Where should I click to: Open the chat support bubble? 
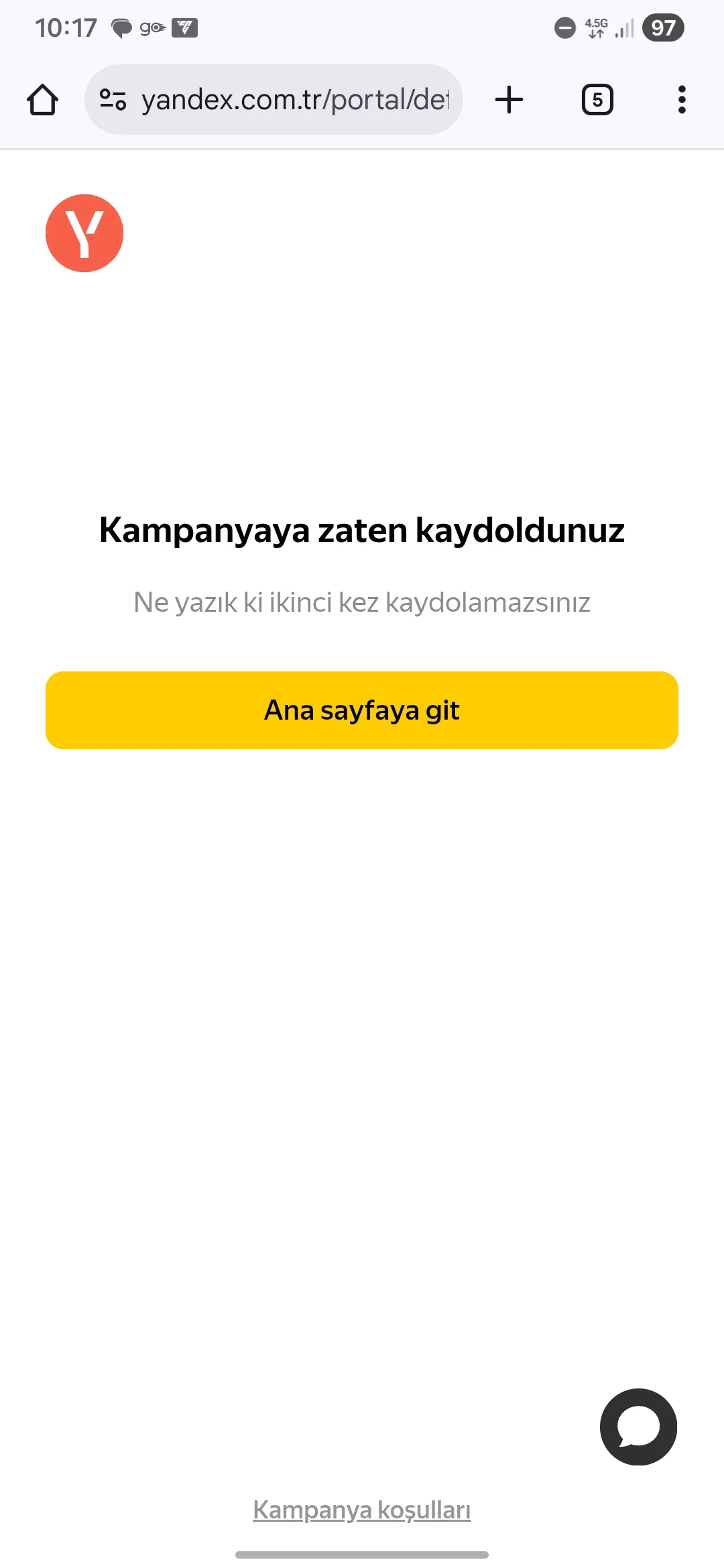point(638,1427)
